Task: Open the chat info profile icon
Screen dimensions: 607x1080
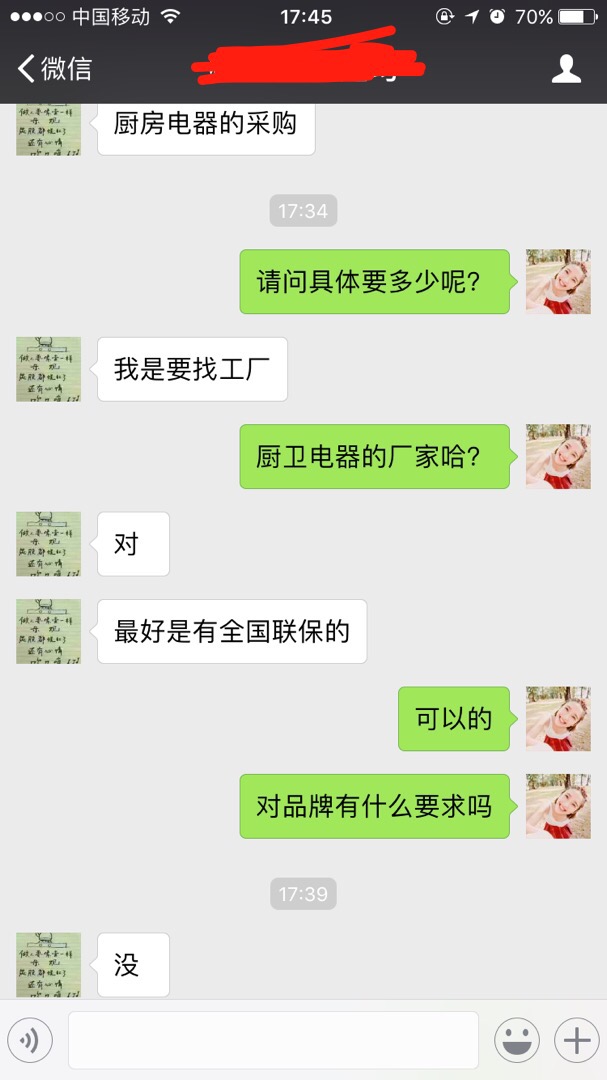Action: 567,68
